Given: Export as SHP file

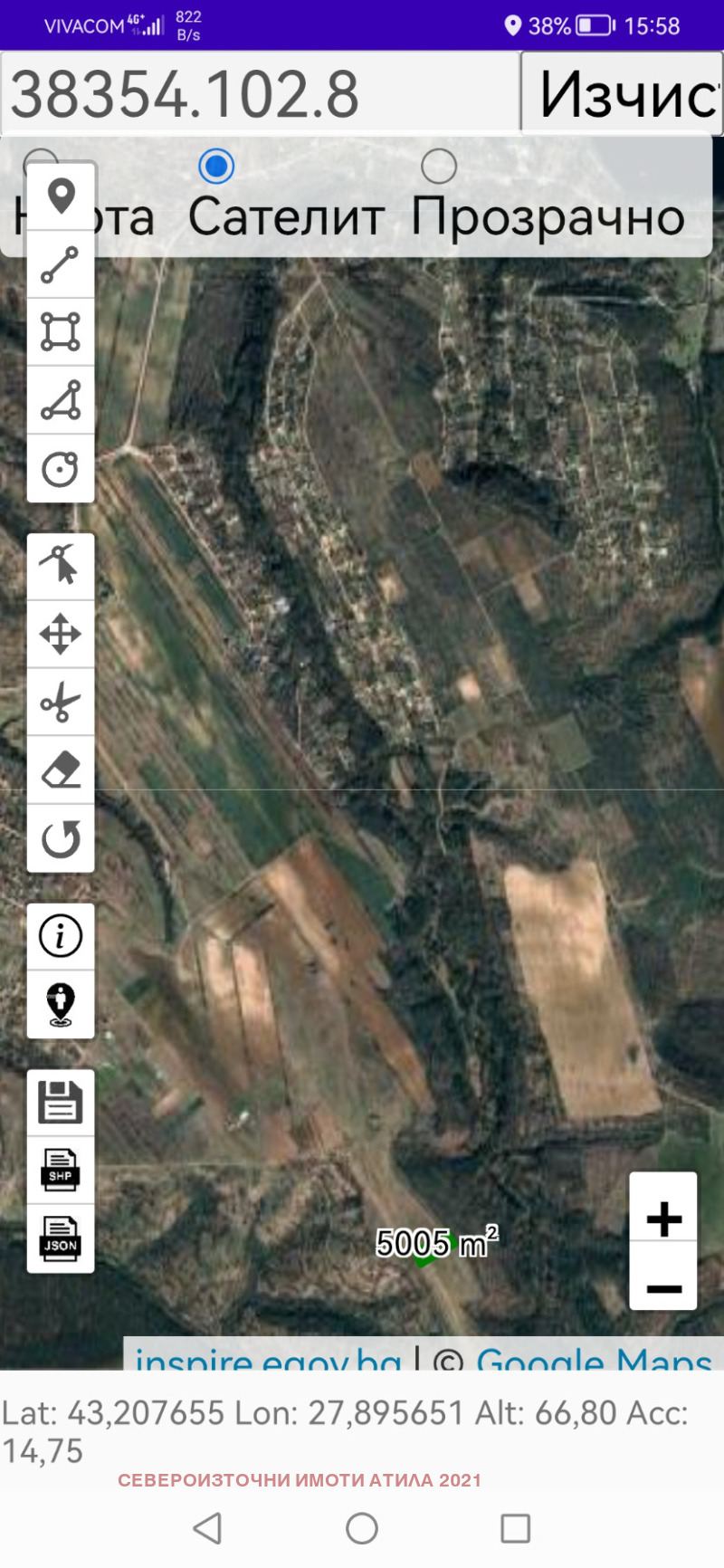Looking at the screenshot, I should coord(61,1170).
